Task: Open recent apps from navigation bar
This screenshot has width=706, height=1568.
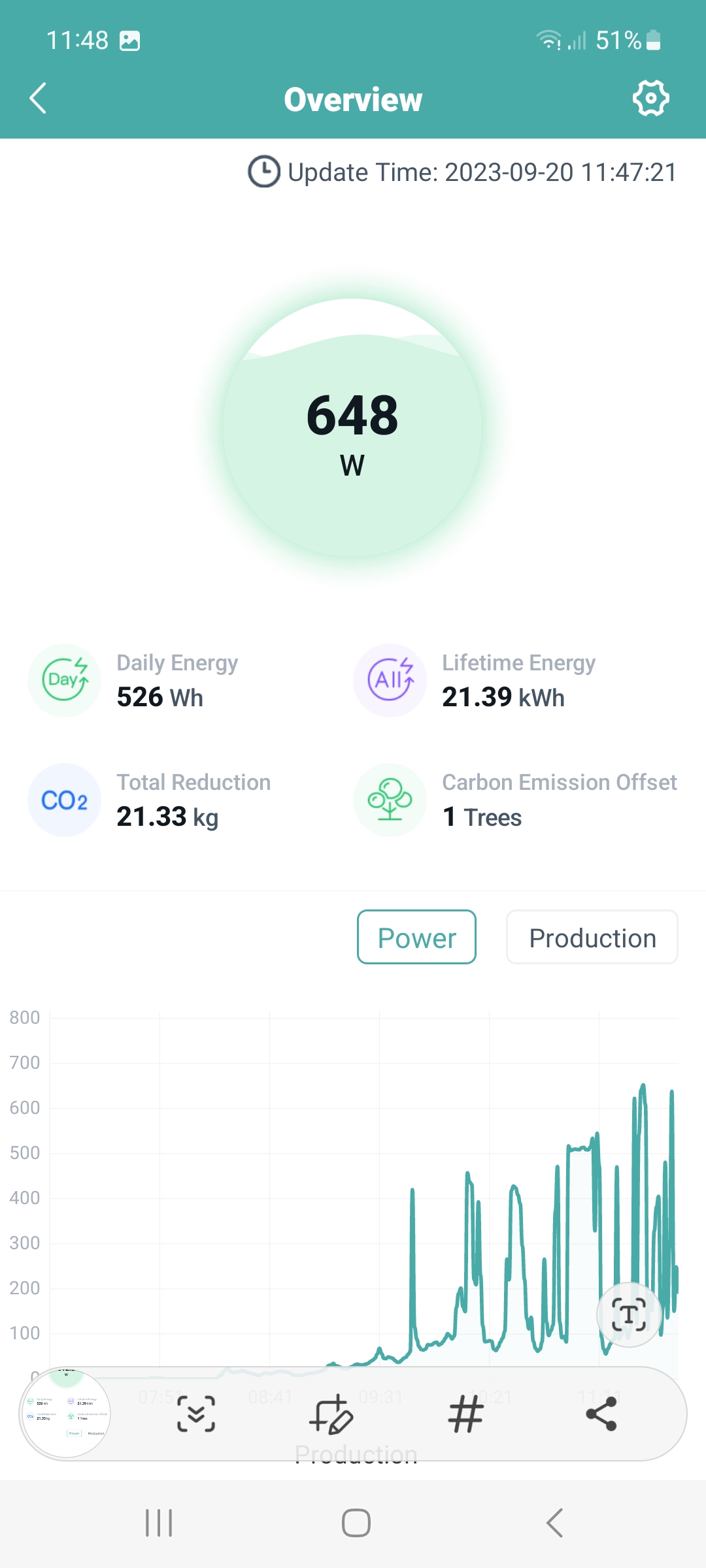Action: [159, 1523]
